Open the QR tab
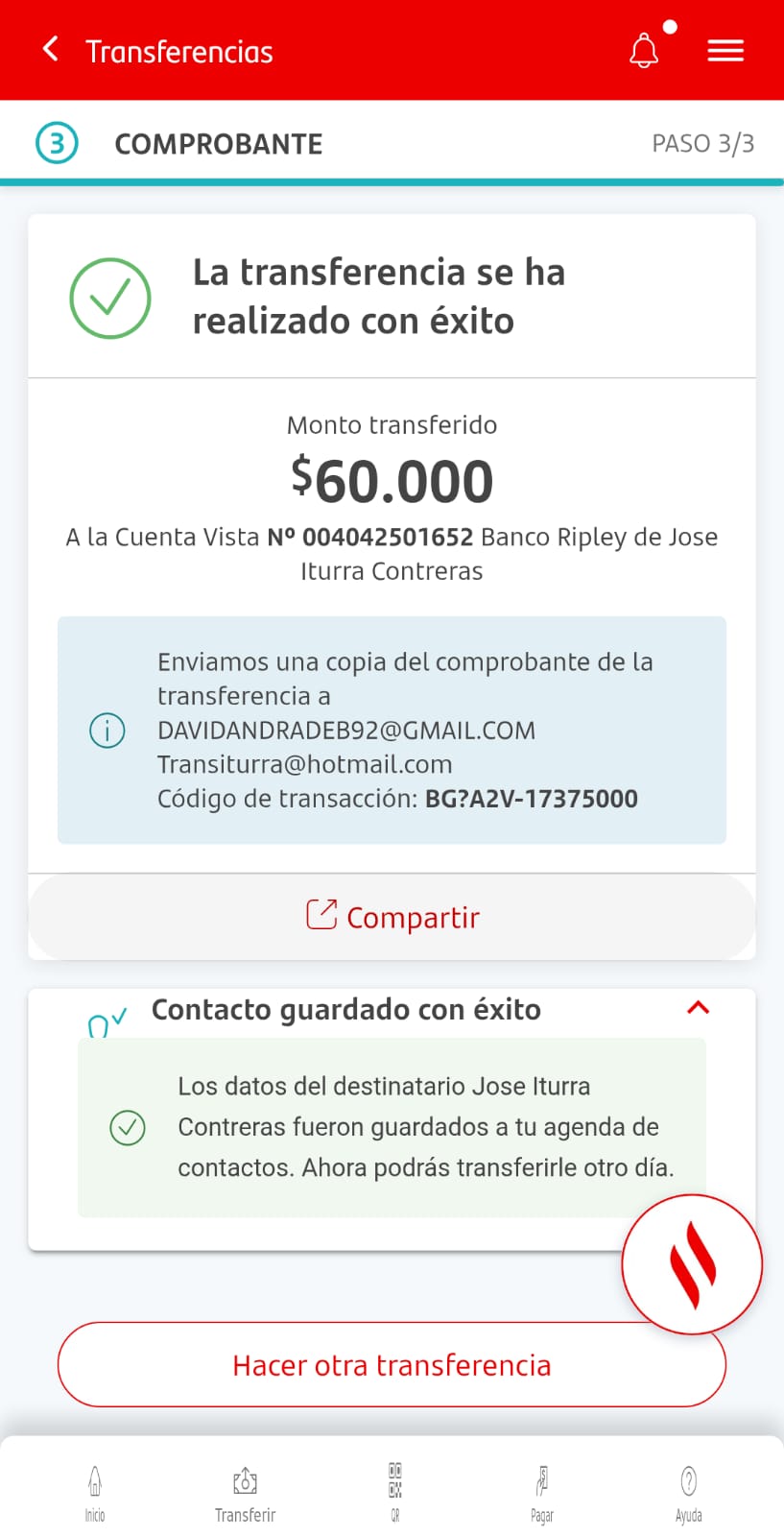Image resolution: width=784 pixels, height=1536 pixels. pos(395,1493)
